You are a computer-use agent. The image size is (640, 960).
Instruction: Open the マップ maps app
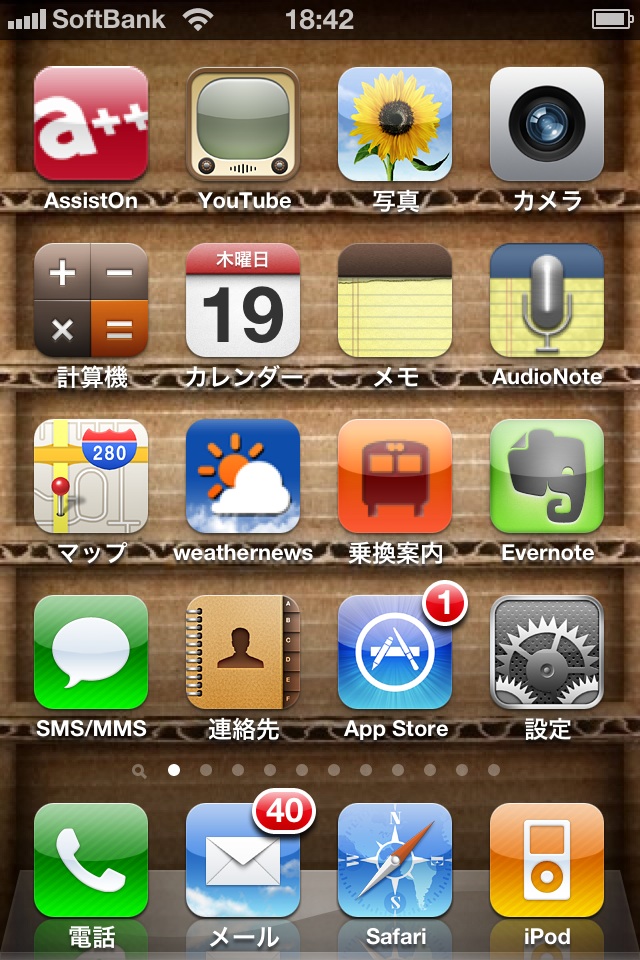coord(91,476)
